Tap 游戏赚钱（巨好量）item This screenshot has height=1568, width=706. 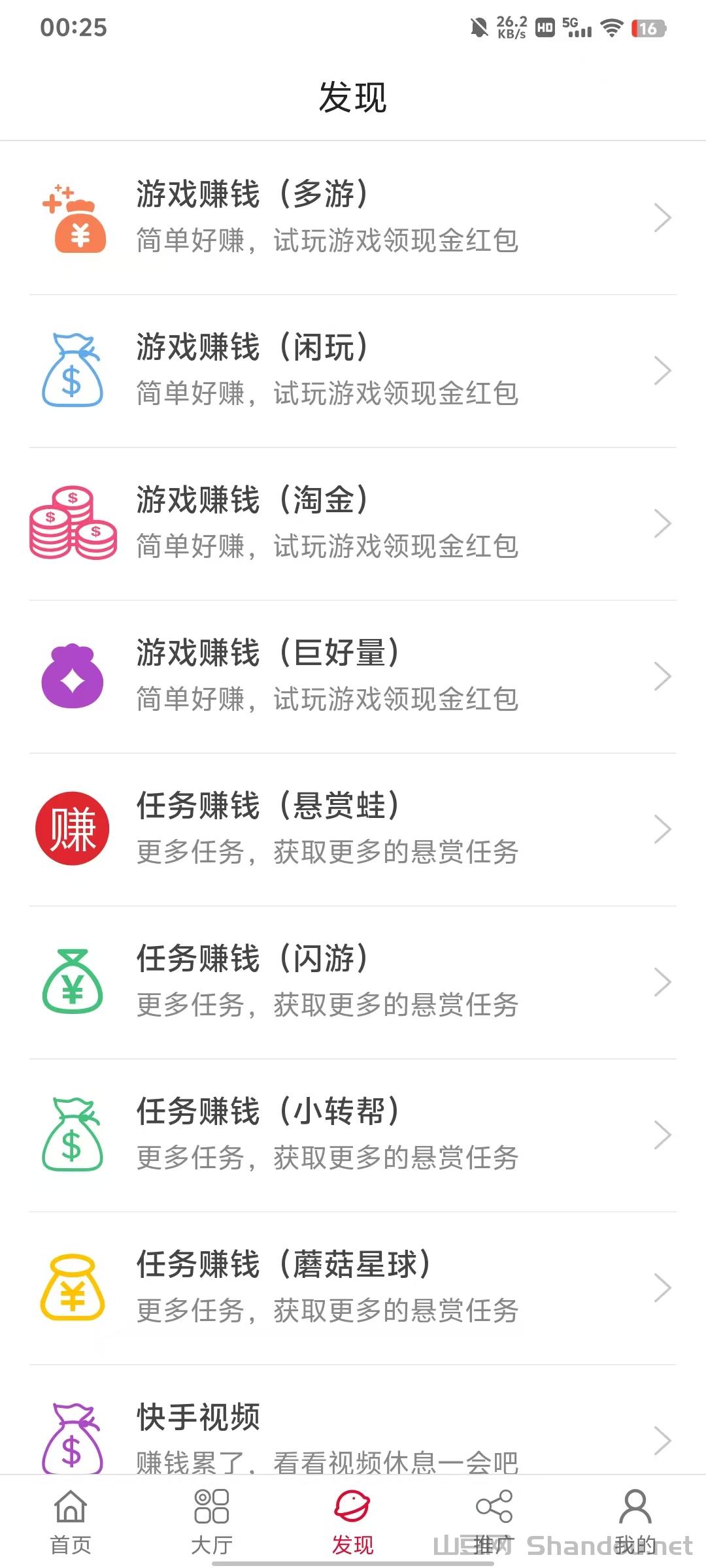353,676
